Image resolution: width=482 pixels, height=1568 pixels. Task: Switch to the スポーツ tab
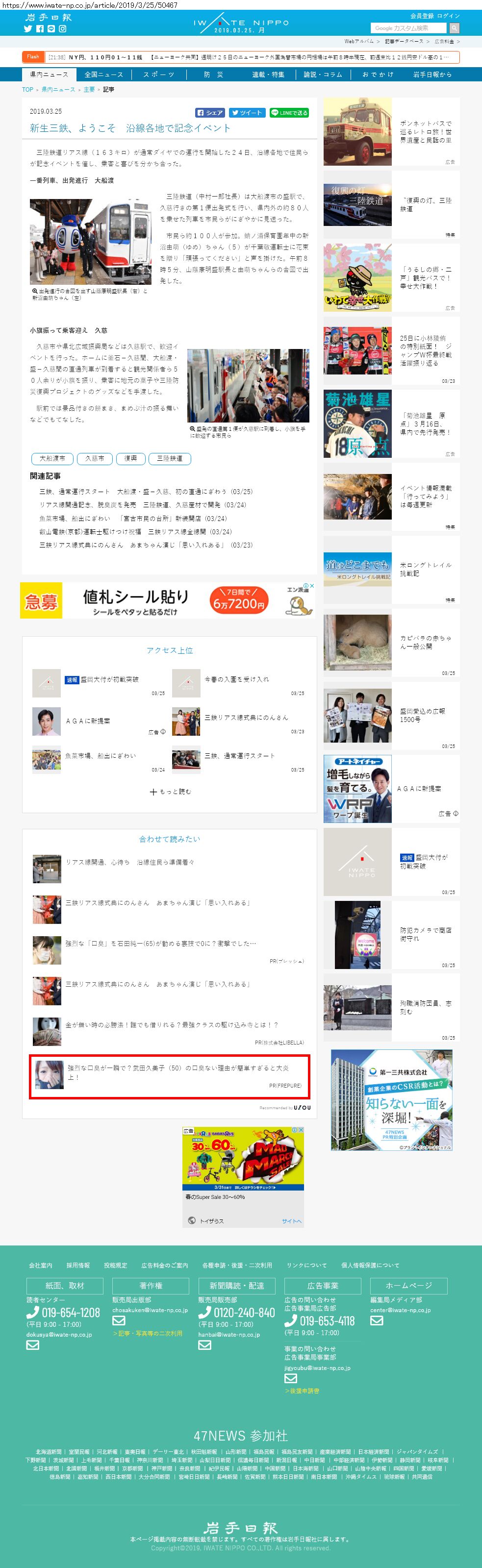159,75
